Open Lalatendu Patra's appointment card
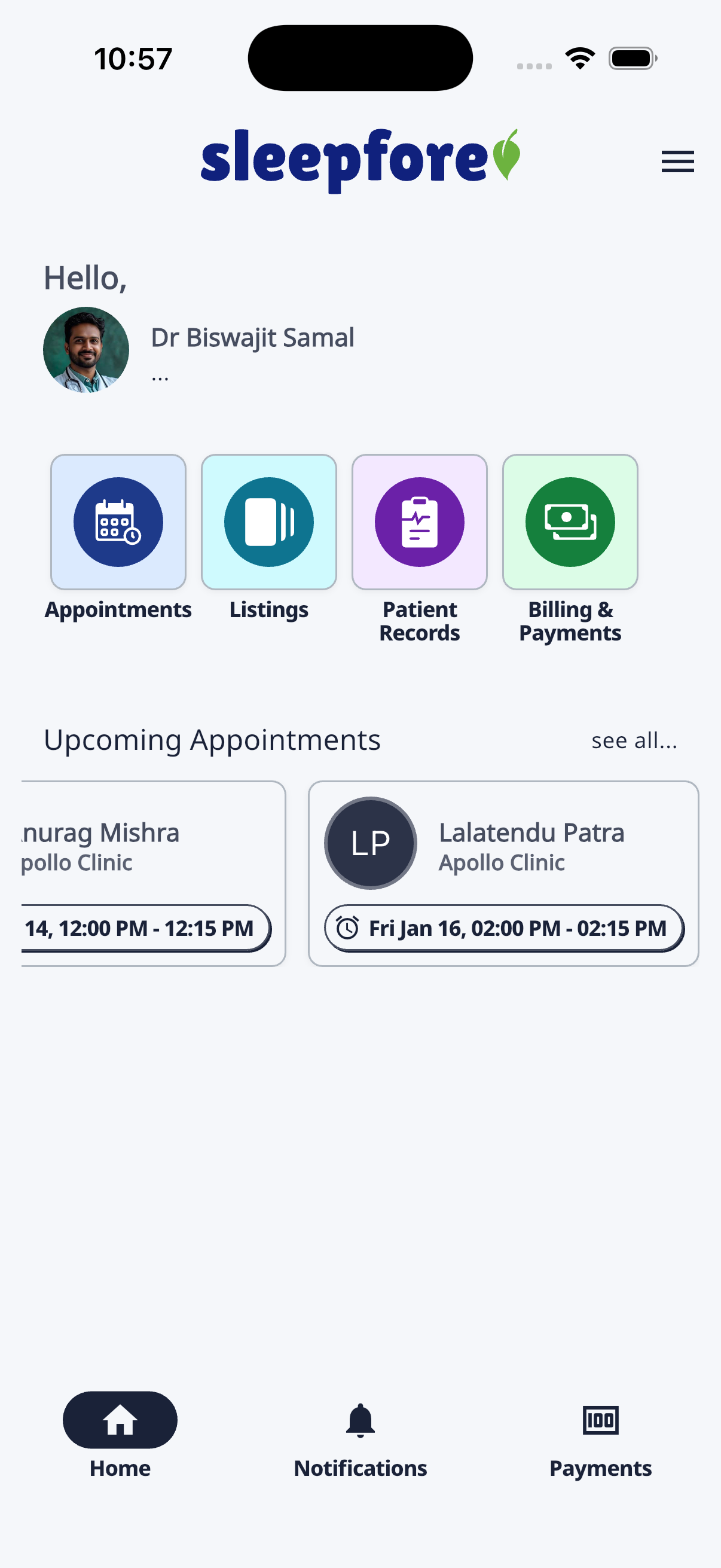Image resolution: width=721 pixels, height=1568 pixels. (x=503, y=873)
